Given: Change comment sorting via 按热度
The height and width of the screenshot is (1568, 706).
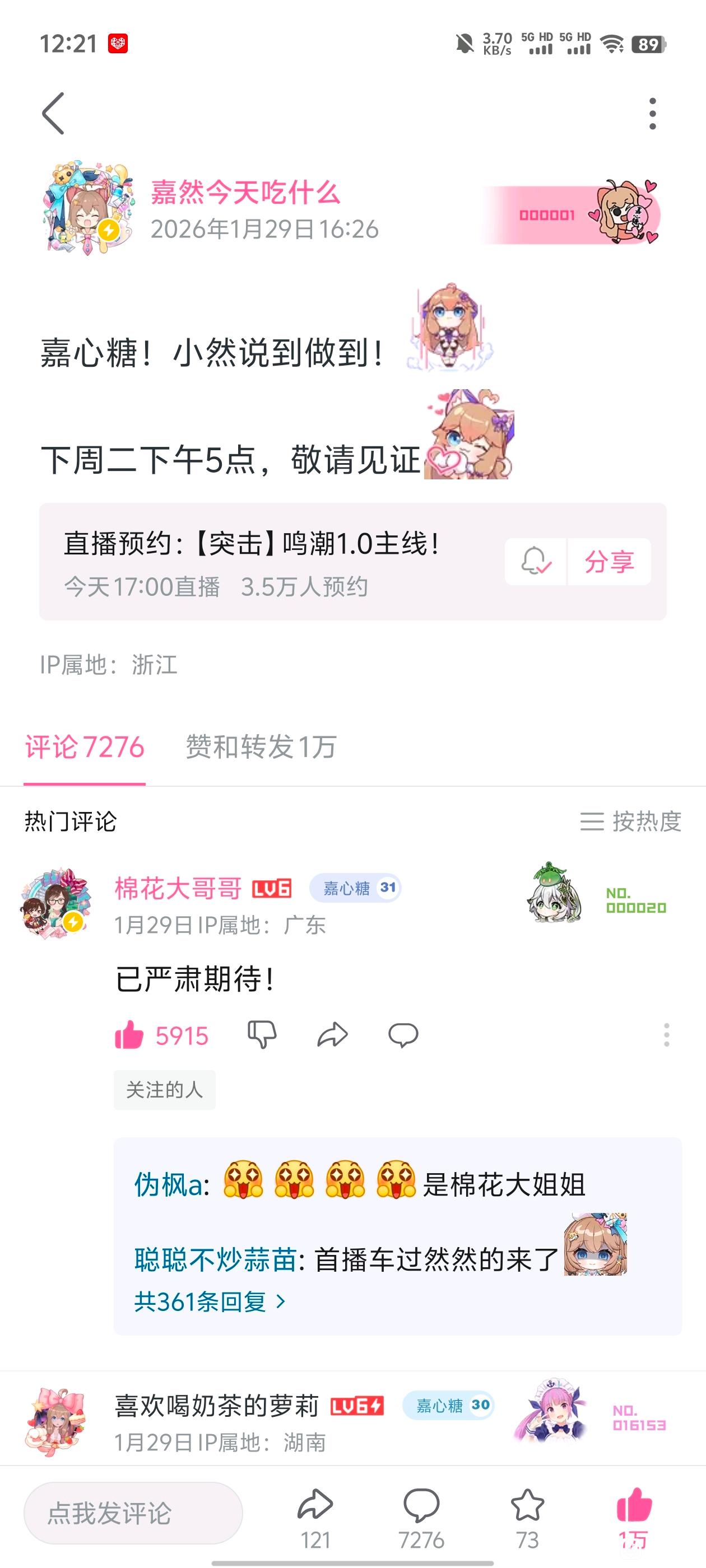Looking at the screenshot, I should click(630, 821).
